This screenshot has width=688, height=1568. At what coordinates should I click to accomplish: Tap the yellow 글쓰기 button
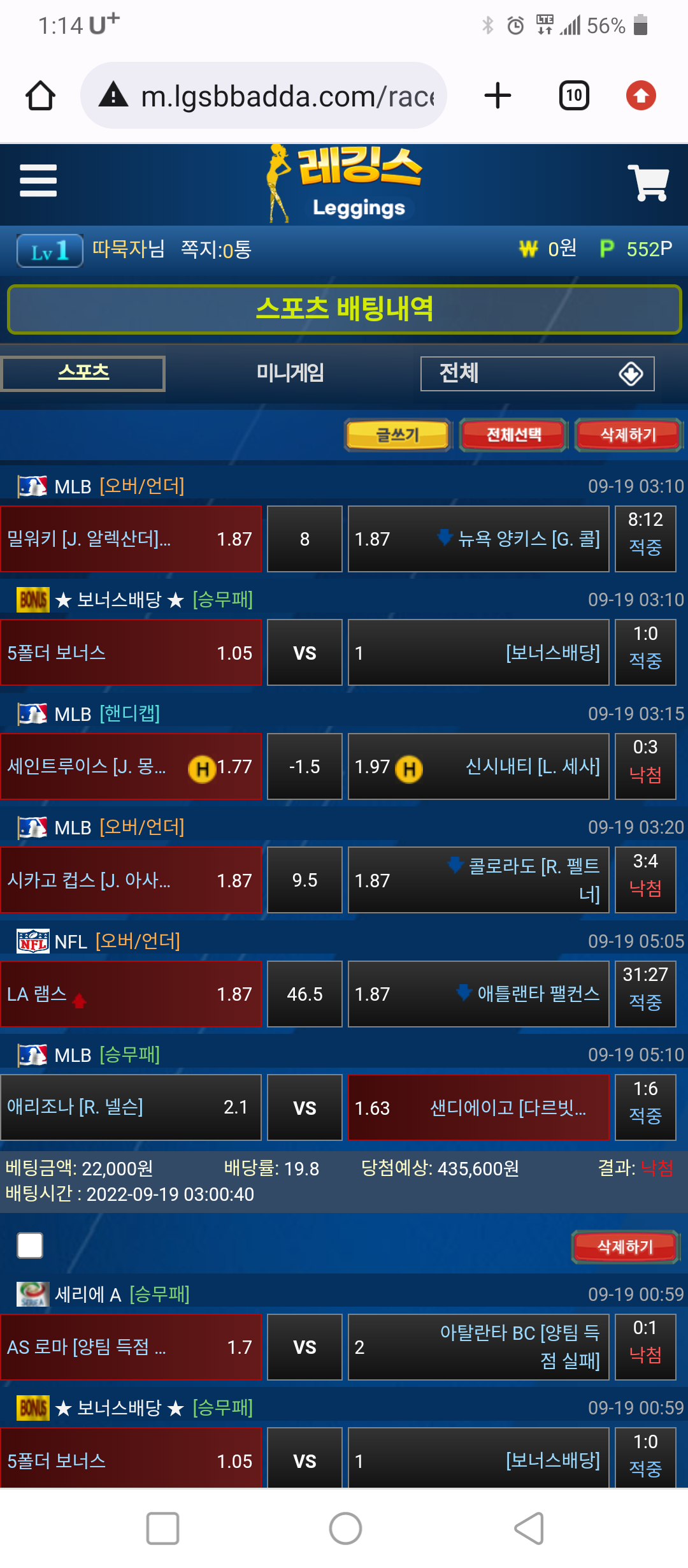pos(398,435)
